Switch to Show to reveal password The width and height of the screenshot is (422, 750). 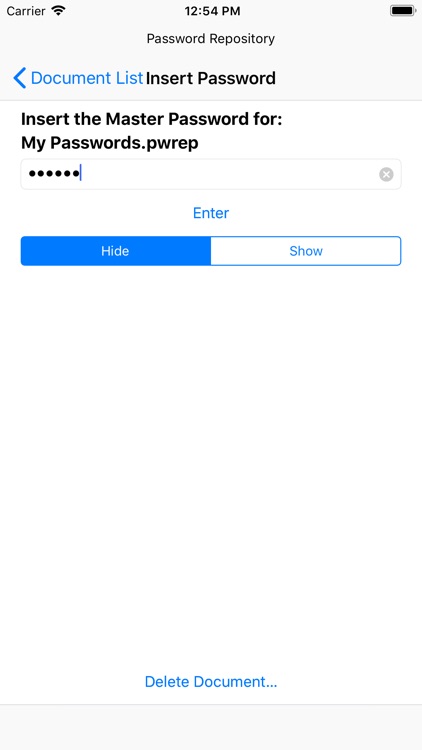pyautogui.click(x=306, y=251)
